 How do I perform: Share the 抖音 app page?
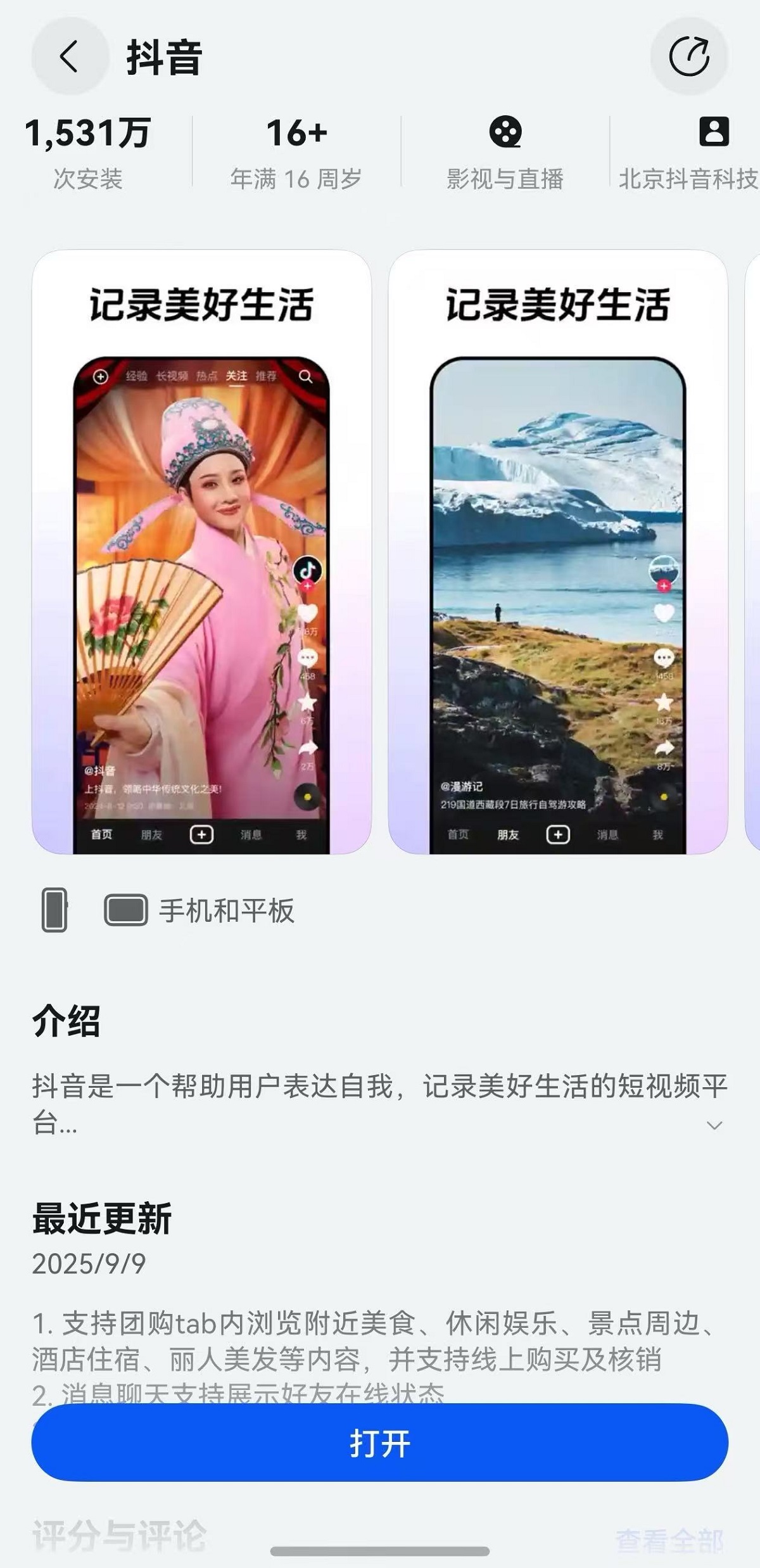[x=689, y=56]
